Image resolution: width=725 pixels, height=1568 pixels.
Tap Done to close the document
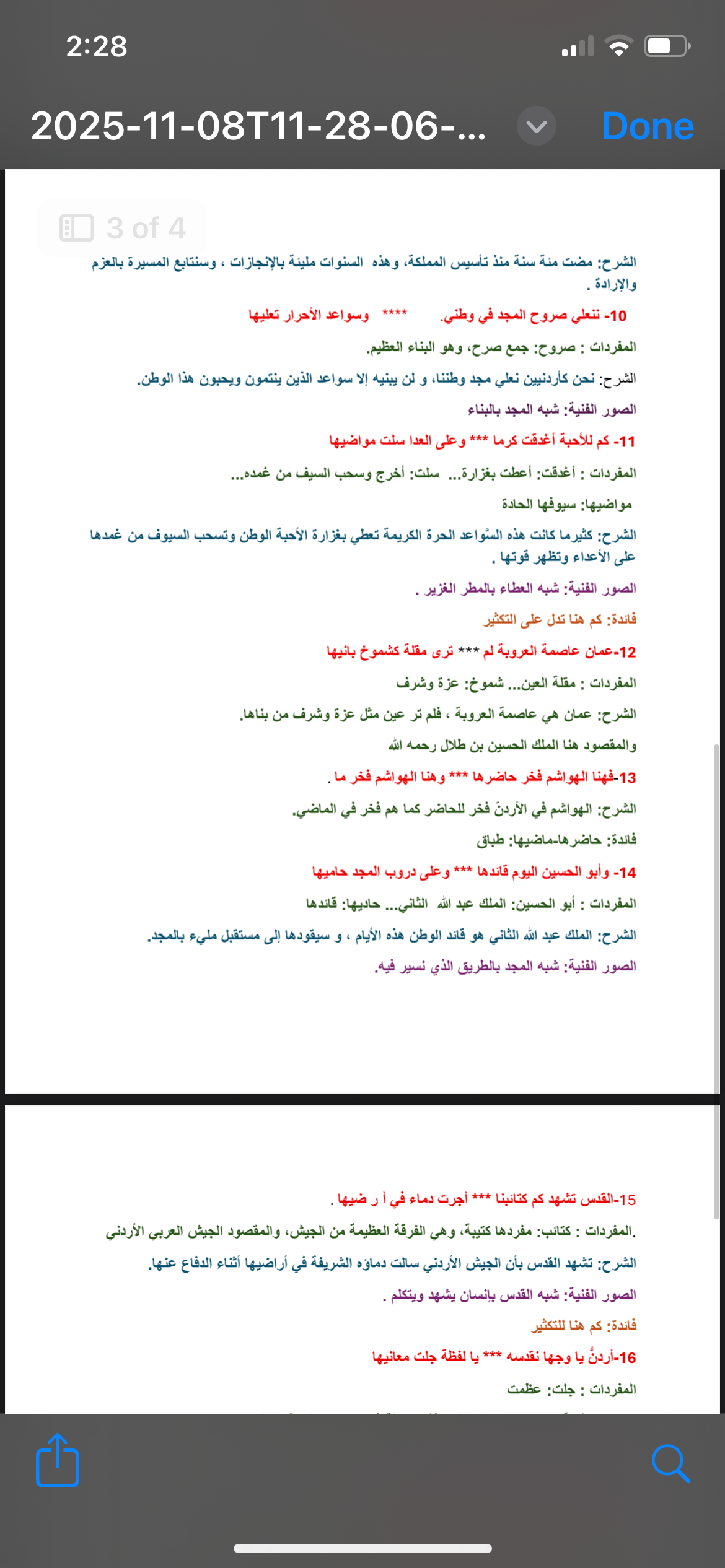pyautogui.click(x=648, y=126)
